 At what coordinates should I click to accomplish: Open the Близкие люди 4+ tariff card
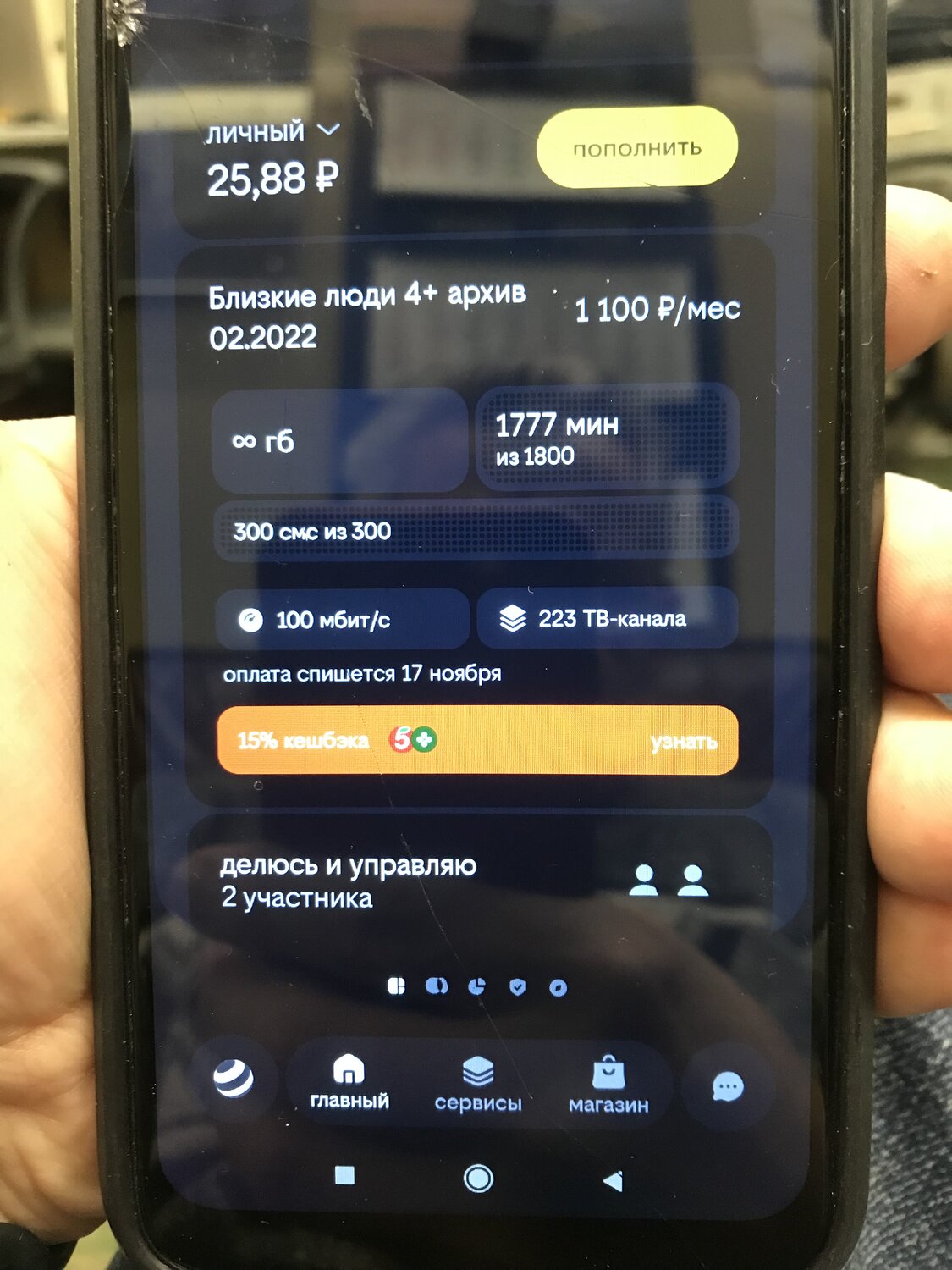tap(366, 315)
